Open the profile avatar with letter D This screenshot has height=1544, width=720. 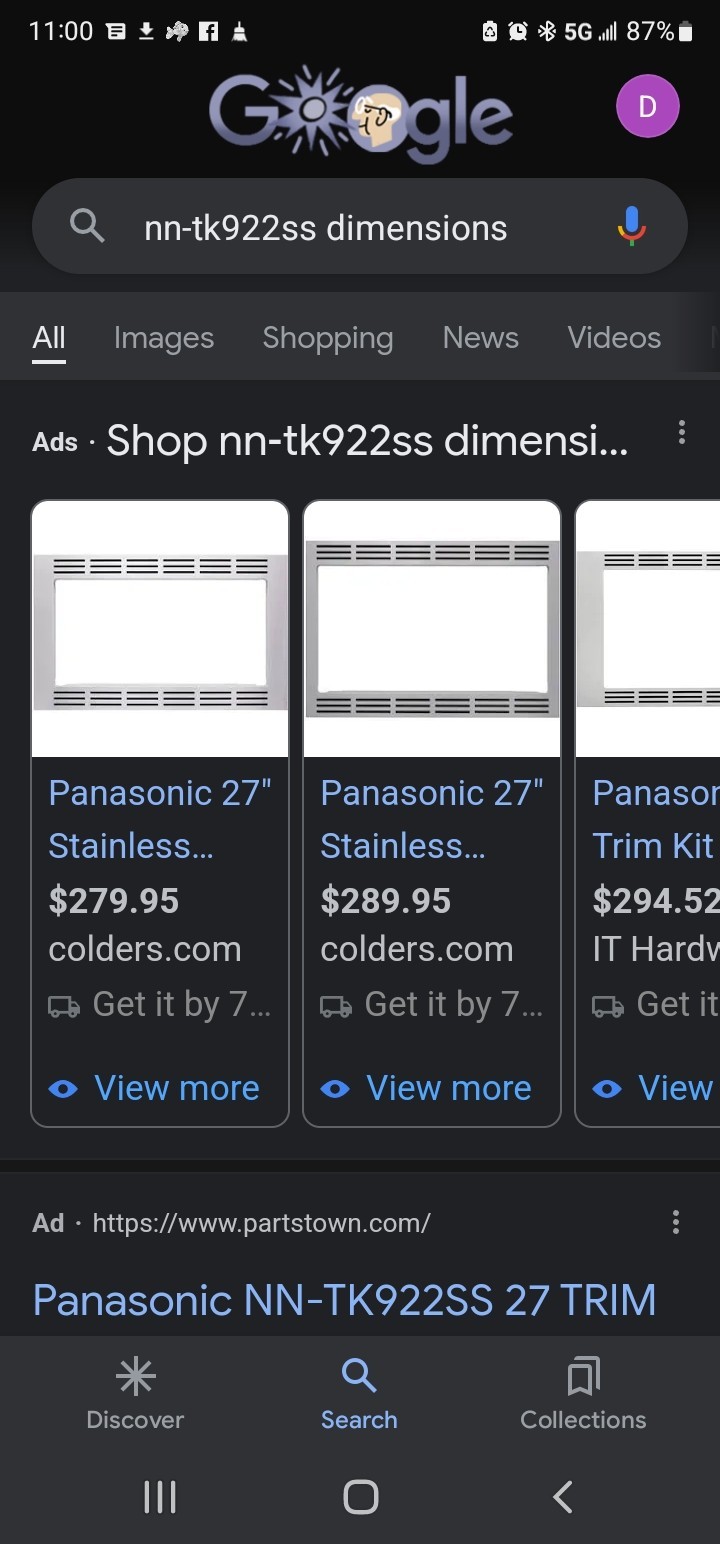(x=647, y=105)
